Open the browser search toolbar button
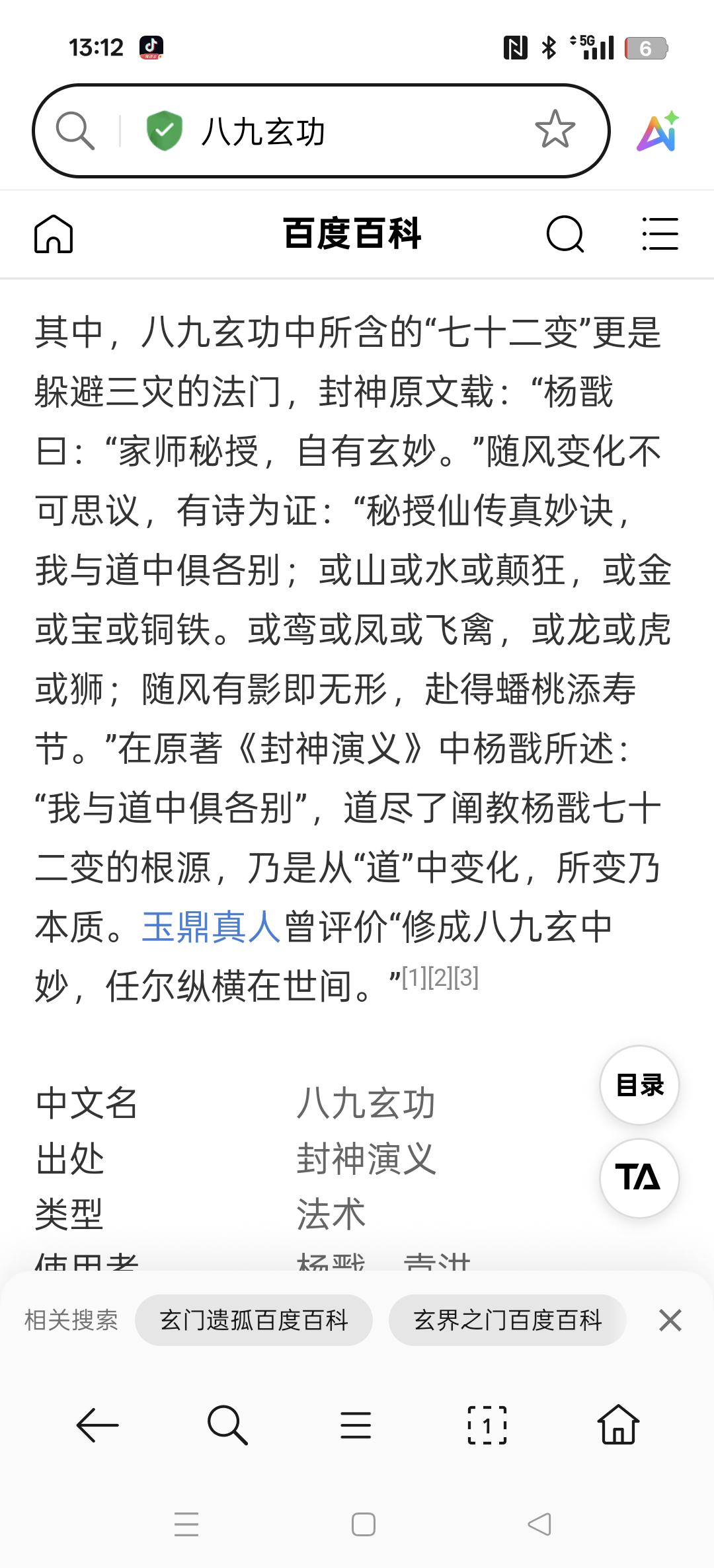 (x=227, y=1425)
